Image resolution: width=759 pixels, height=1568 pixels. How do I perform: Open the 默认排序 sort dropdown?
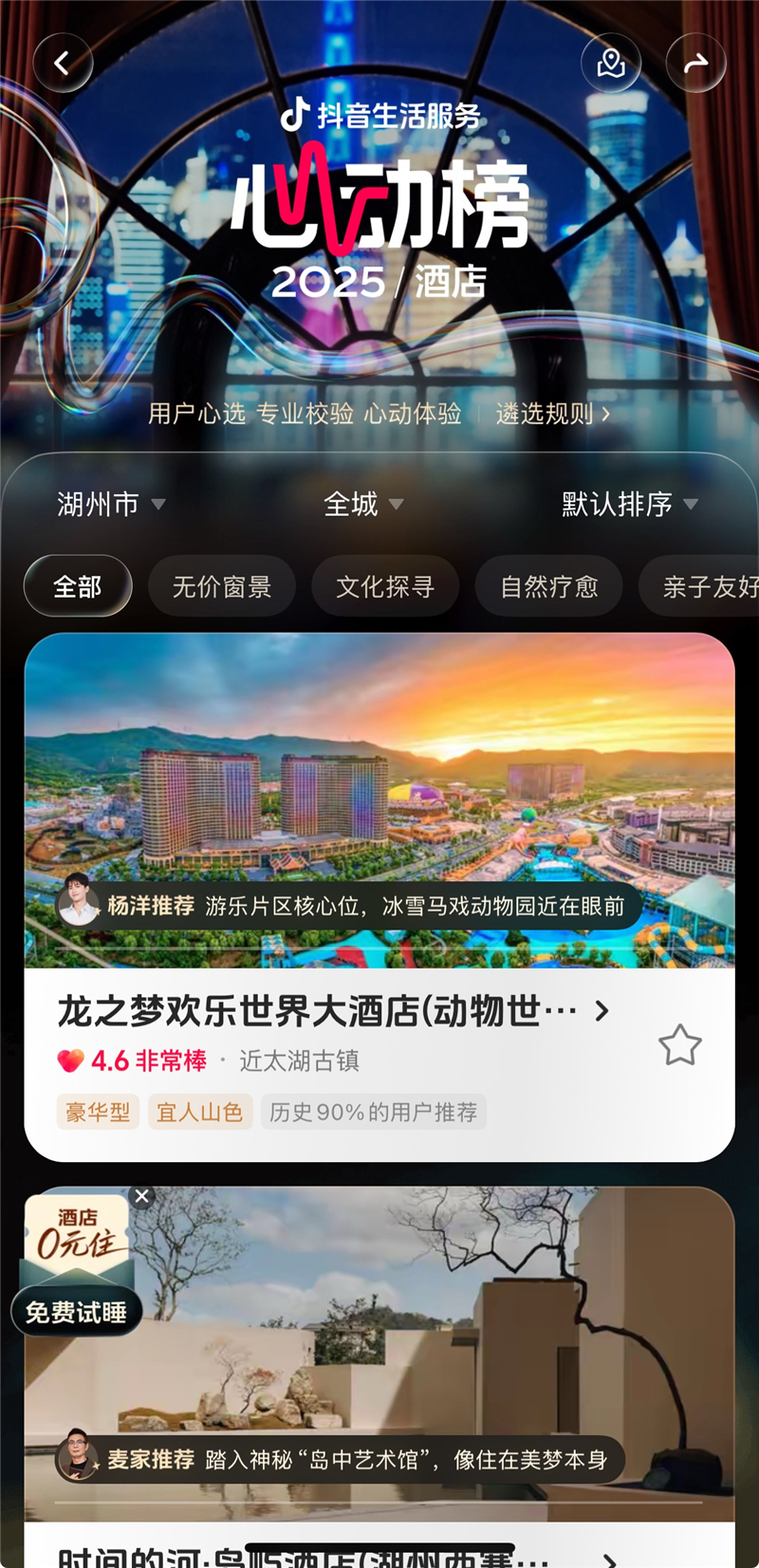tap(629, 504)
